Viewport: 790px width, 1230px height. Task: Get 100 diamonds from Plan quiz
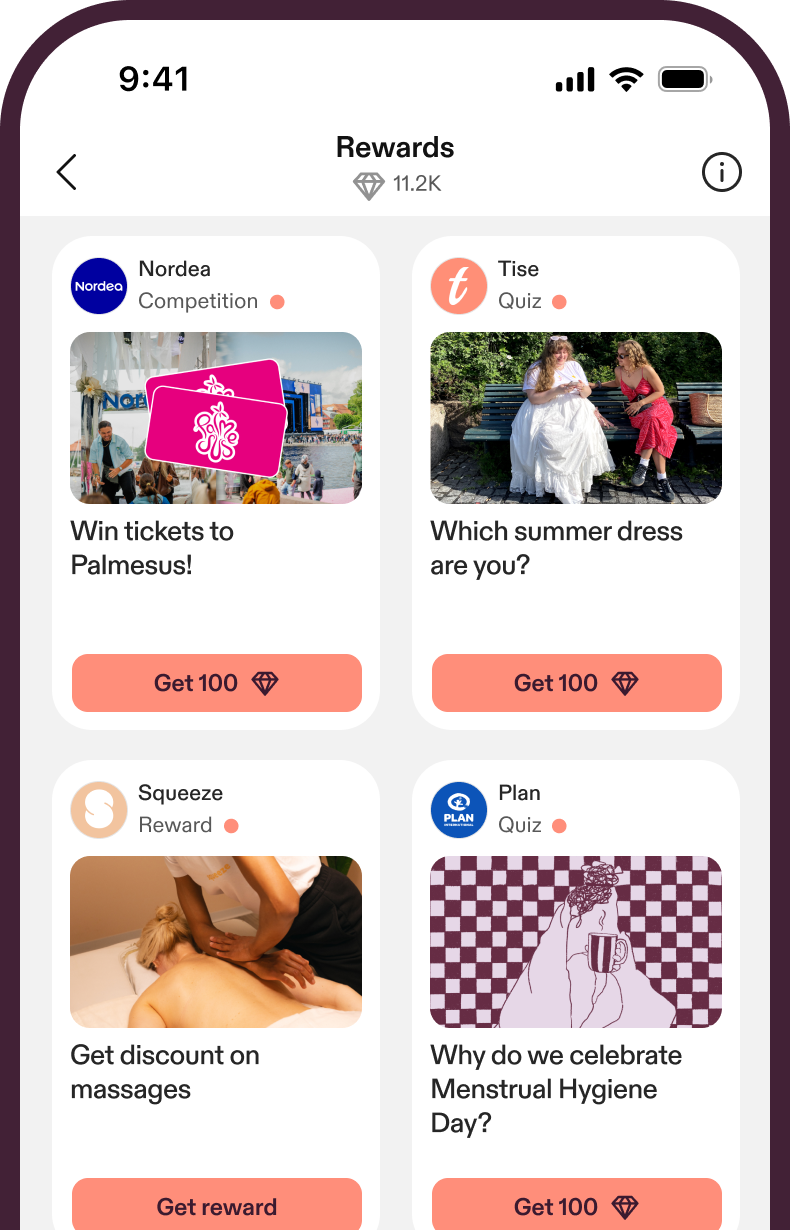click(x=576, y=1206)
